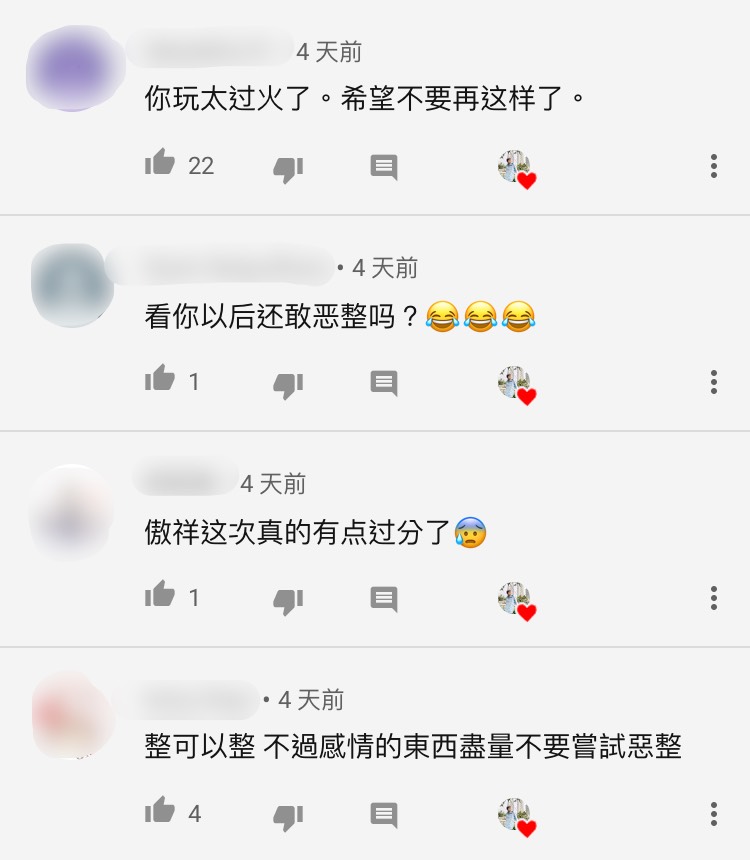This screenshot has height=860, width=750.
Task: Reply to the comment '傲祥这次真的有点过分了'
Action: [x=384, y=598]
